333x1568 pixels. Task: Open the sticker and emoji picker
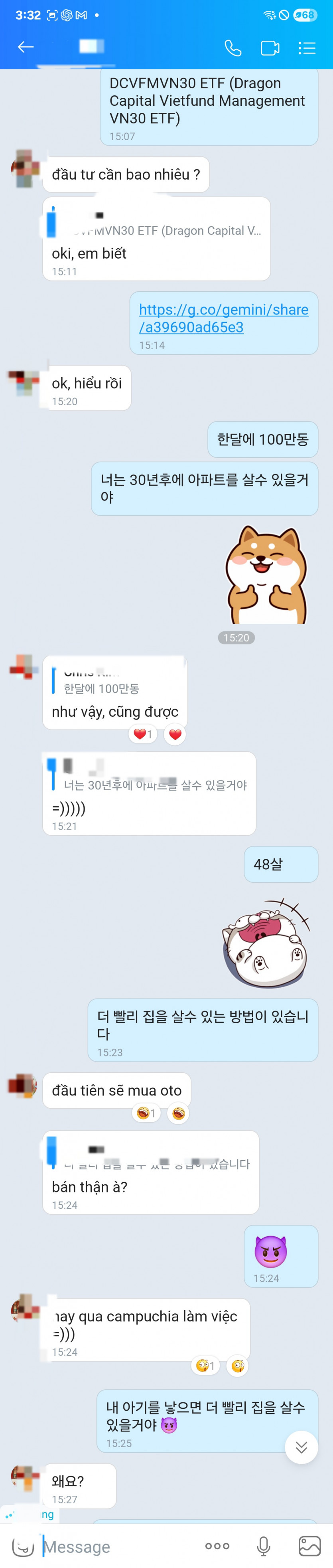(23, 1546)
